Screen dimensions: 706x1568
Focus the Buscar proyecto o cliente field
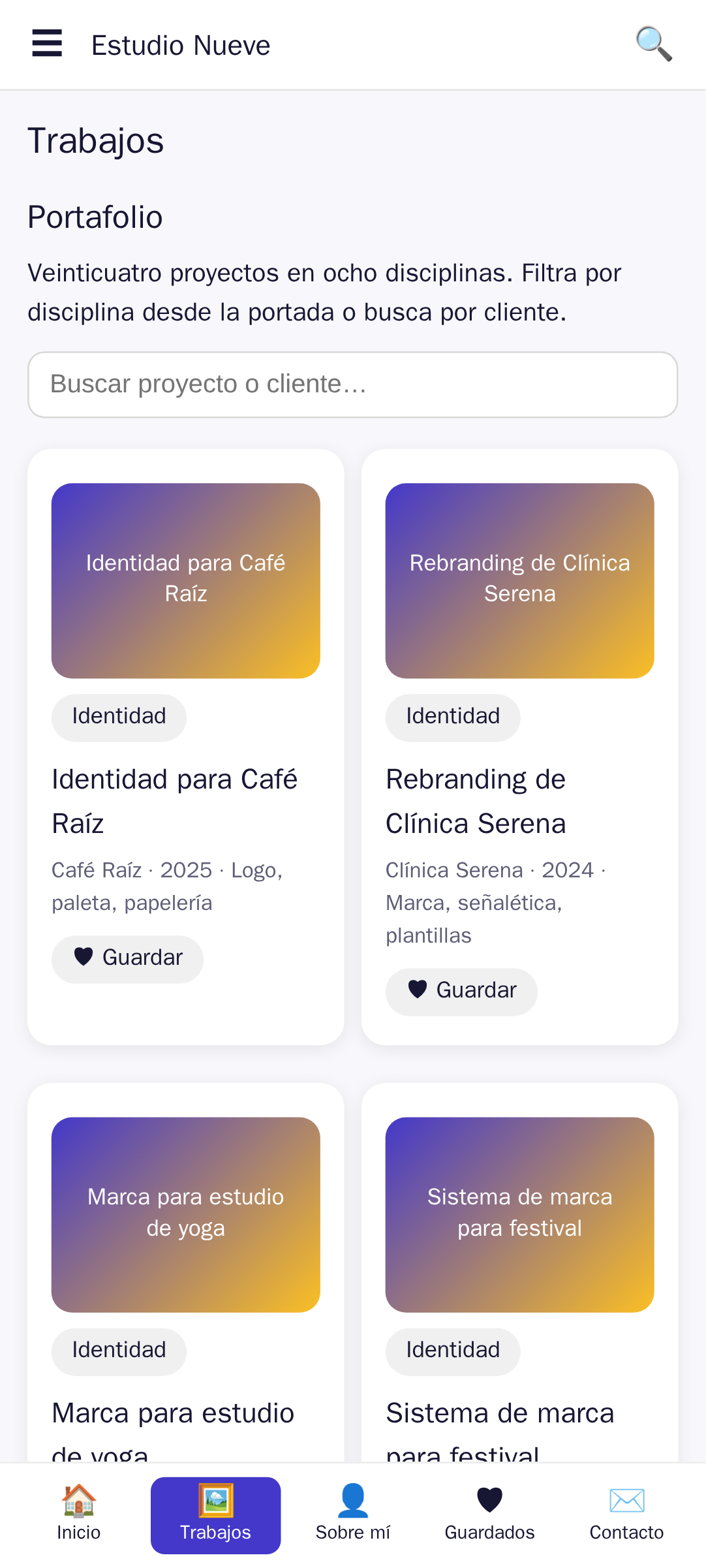tap(352, 384)
